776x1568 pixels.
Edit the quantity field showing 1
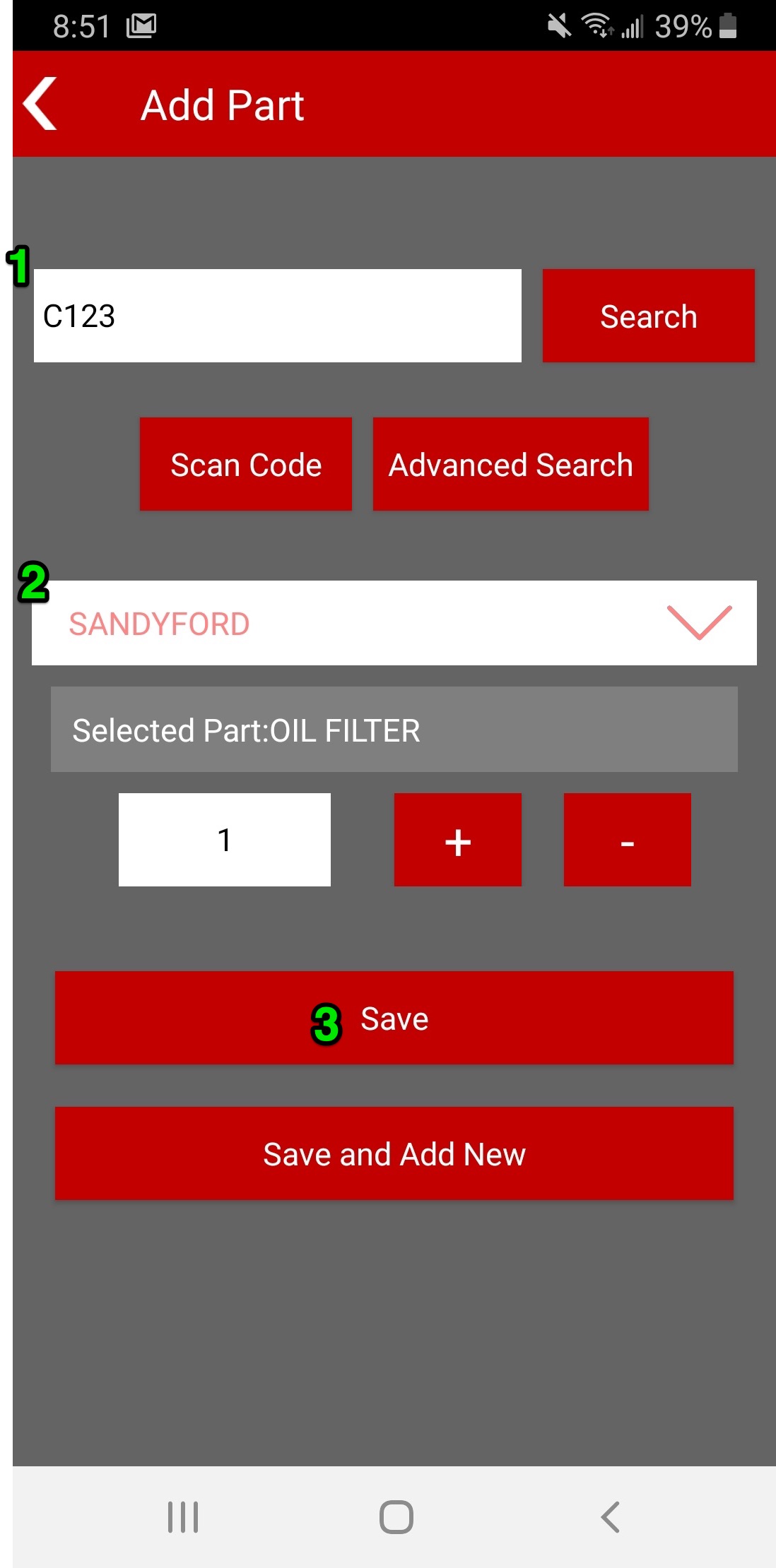coord(225,840)
